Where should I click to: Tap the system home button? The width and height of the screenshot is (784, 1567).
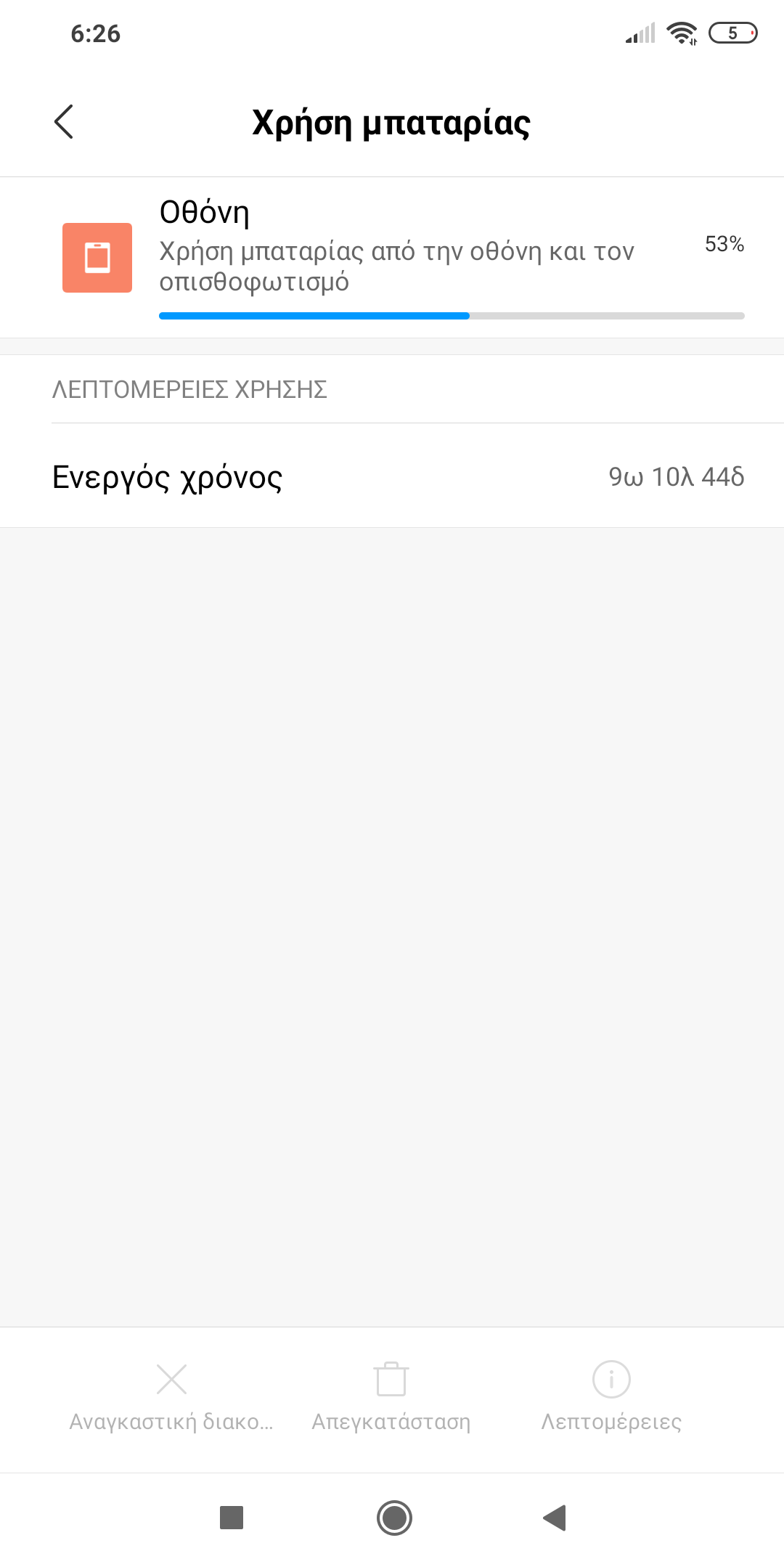click(394, 1518)
